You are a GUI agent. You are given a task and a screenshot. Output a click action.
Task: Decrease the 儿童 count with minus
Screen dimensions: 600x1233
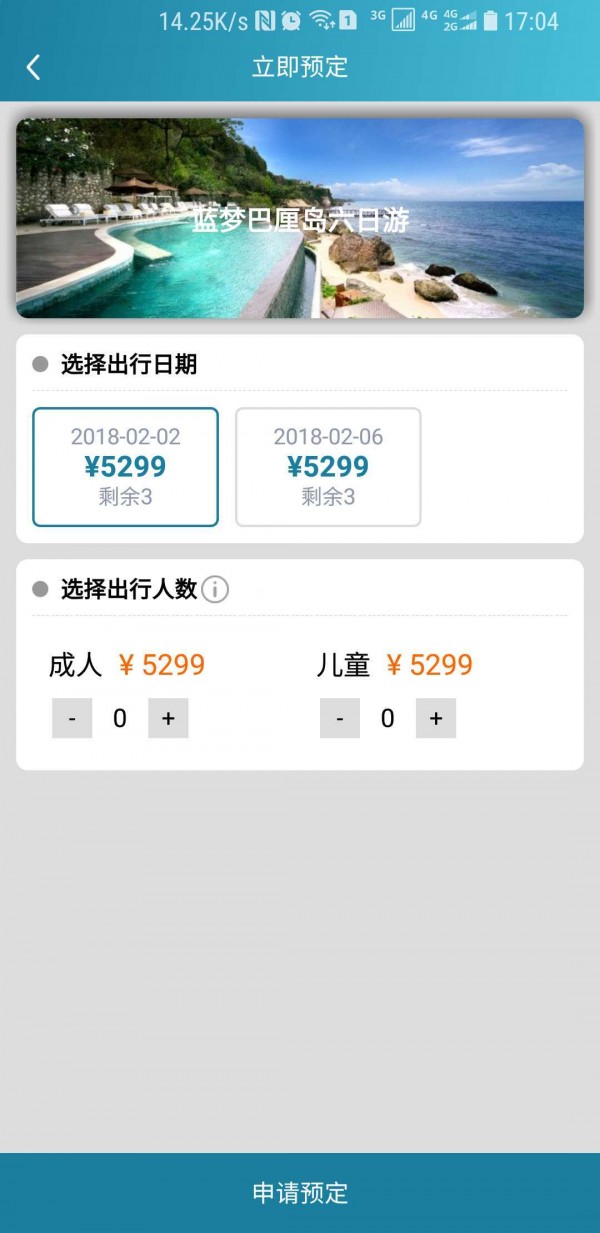pyautogui.click(x=340, y=718)
